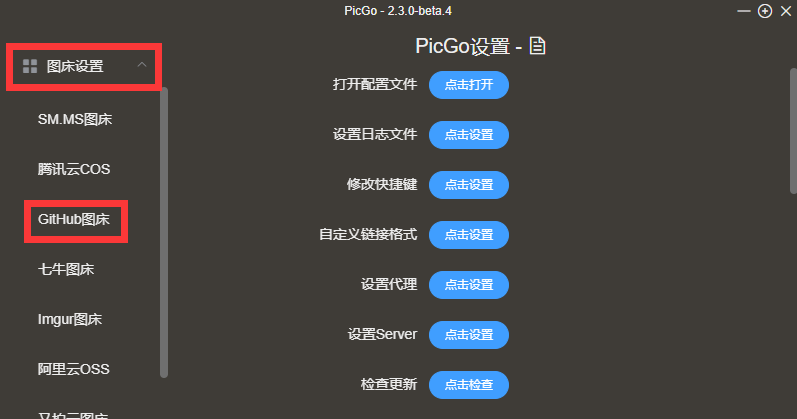This screenshot has height=419, width=797.
Task: Open Imgur图床 settings
Action: (70, 319)
